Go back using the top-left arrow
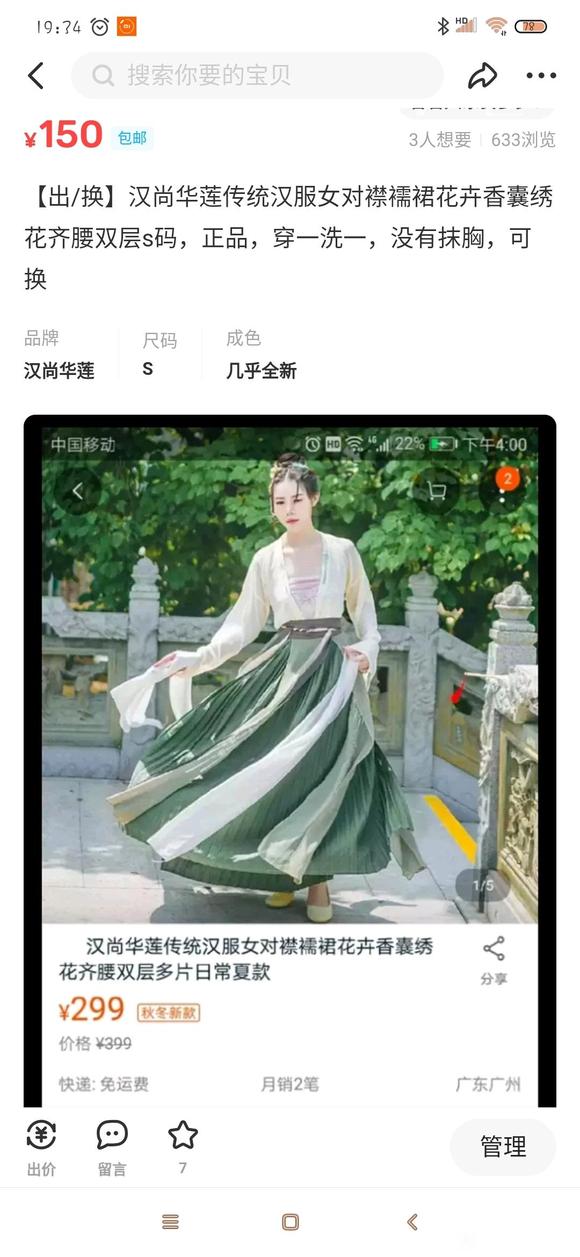The width and height of the screenshot is (580, 1257). pyautogui.click(x=36, y=75)
